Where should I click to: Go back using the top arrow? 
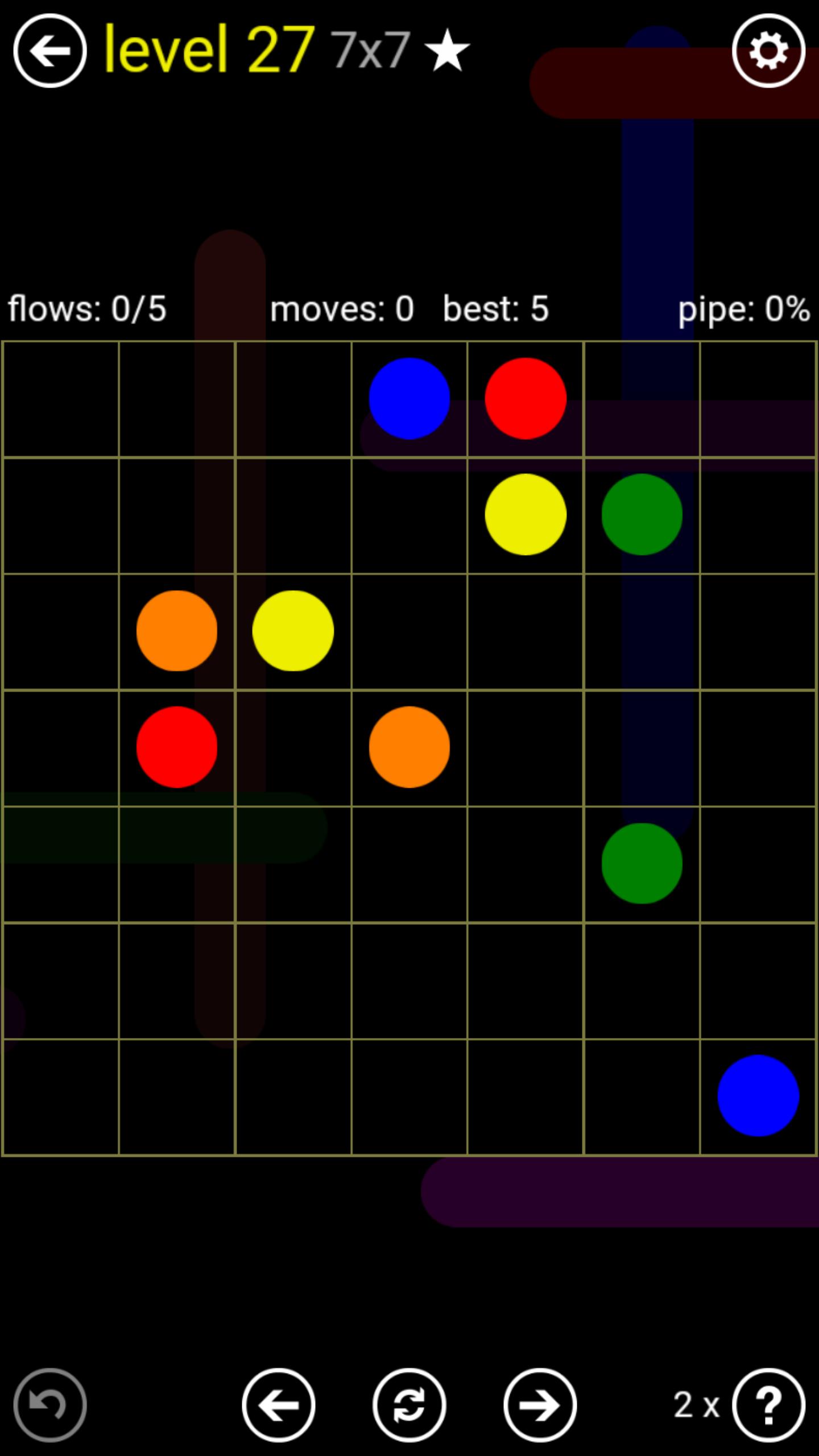coord(50,51)
